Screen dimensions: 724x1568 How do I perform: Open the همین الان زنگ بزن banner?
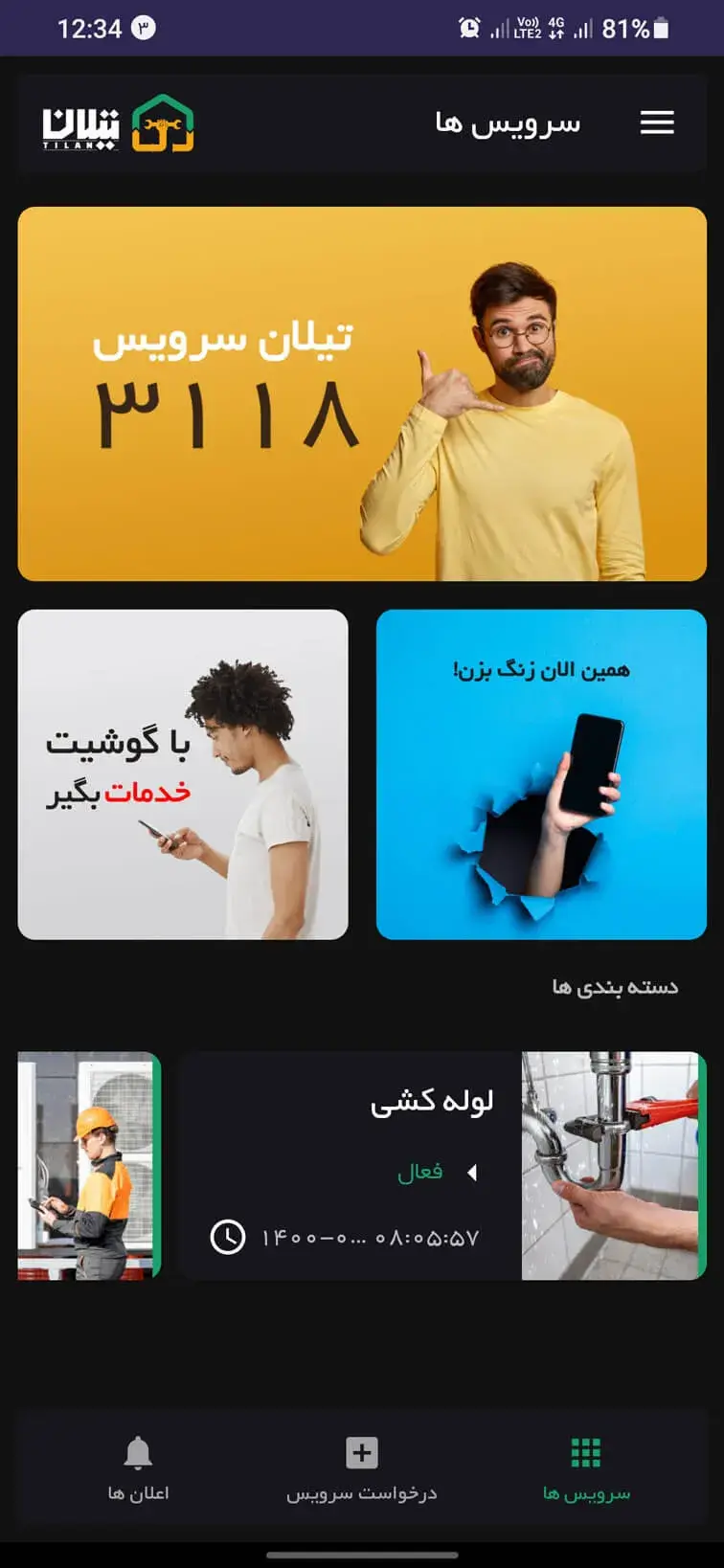[541, 774]
